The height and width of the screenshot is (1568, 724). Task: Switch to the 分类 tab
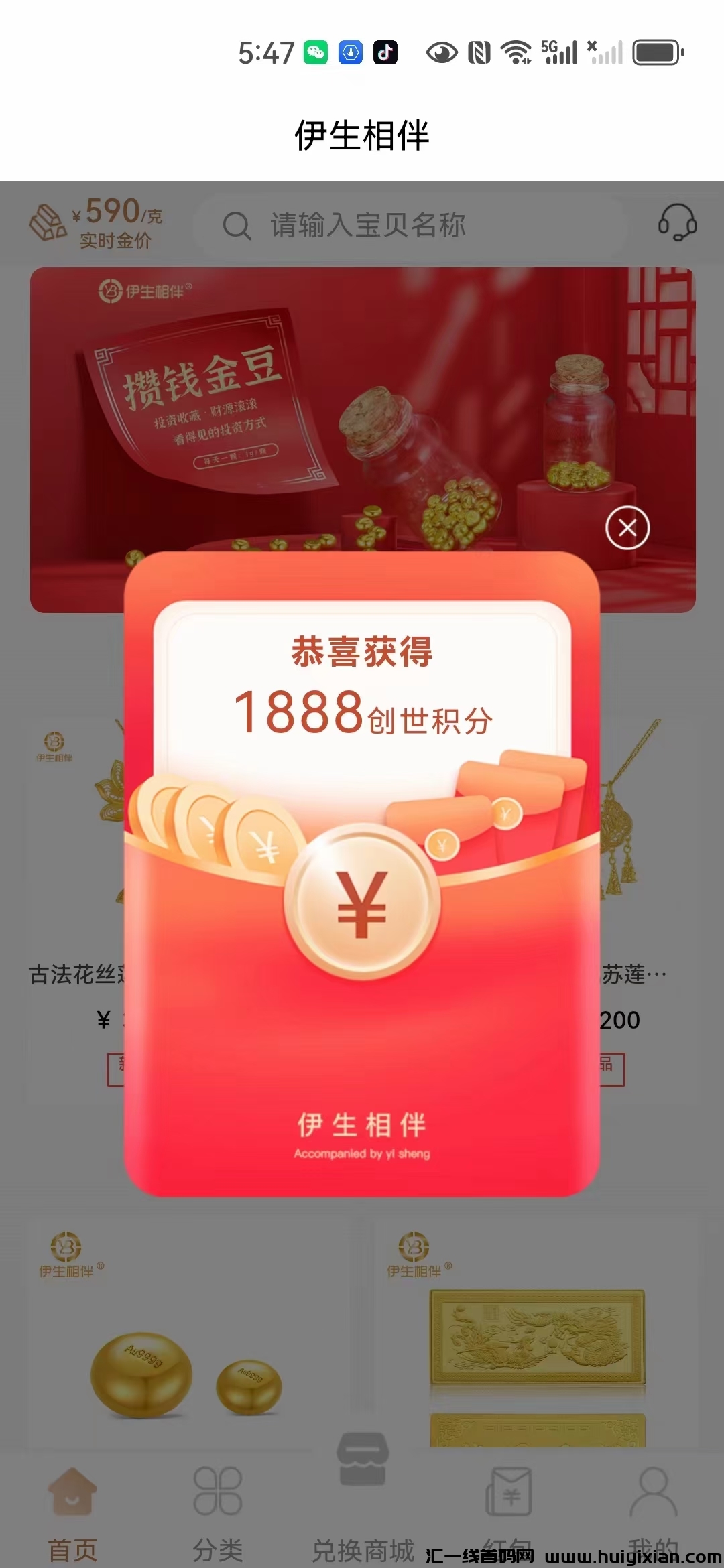click(x=217, y=1509)
